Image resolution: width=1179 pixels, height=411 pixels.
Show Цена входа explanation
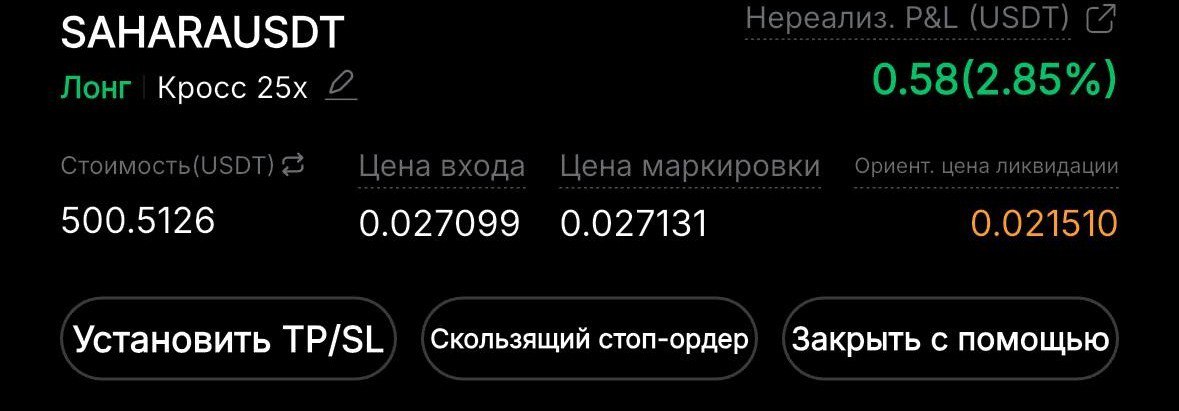441,166
